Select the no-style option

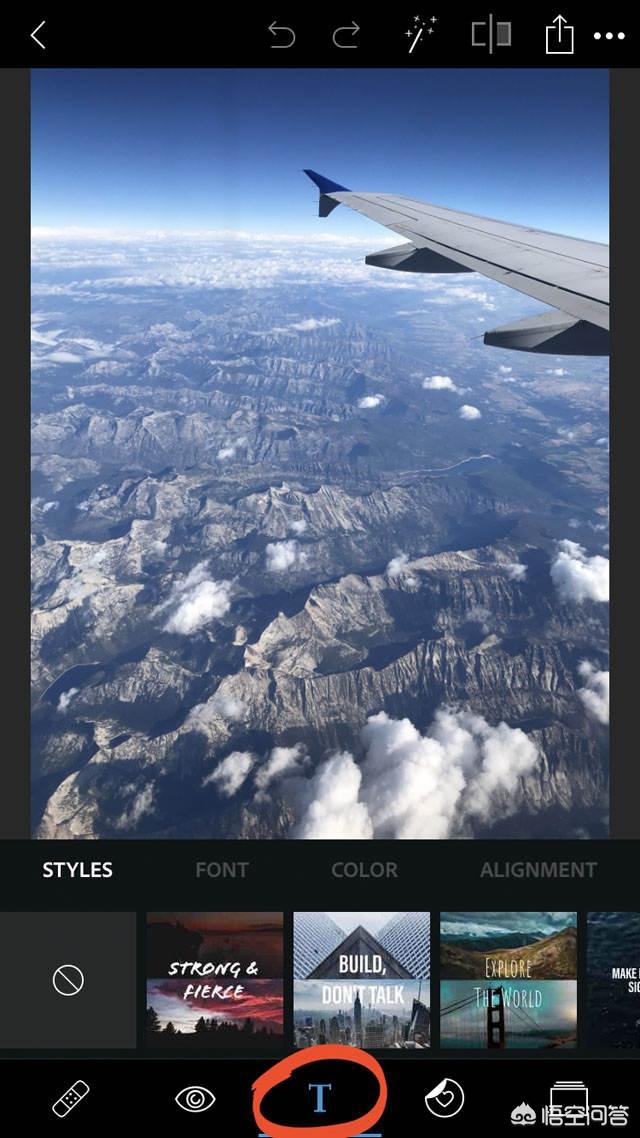[x=68, y=981]
